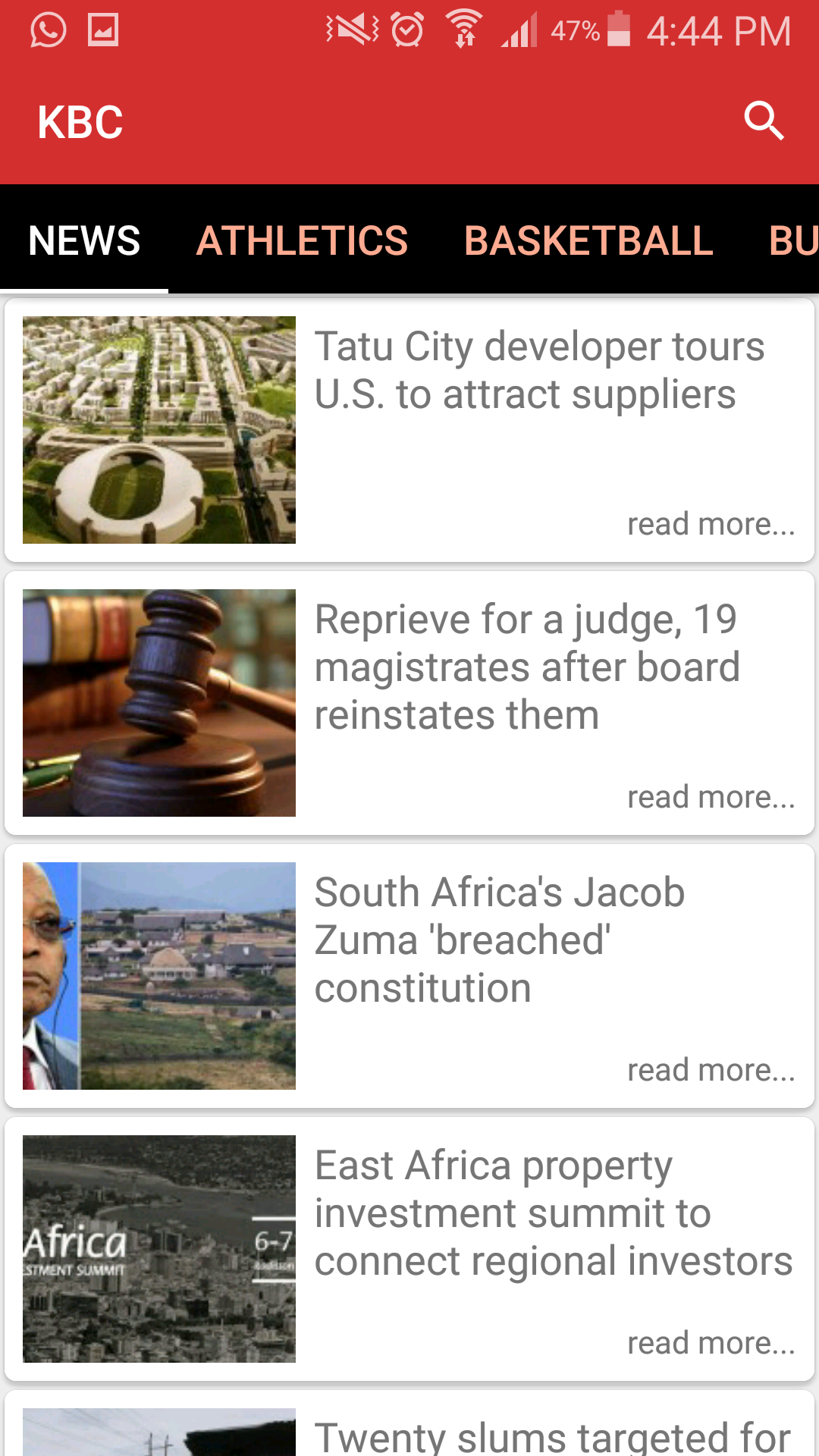Switch to the ATHLETICS tab
819x1456 pixels.
302,240
